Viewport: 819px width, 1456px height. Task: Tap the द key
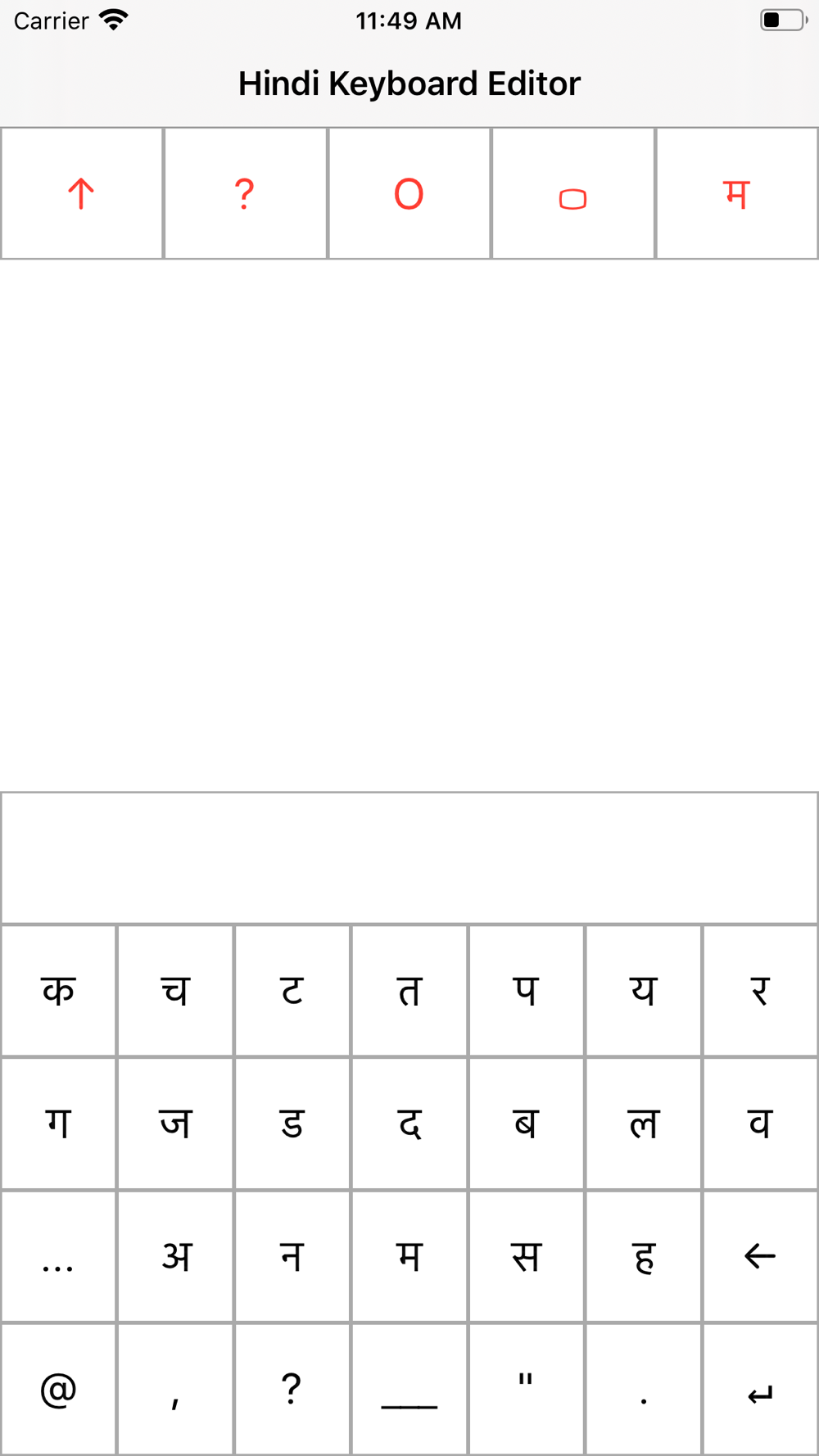coord(409,1124)
